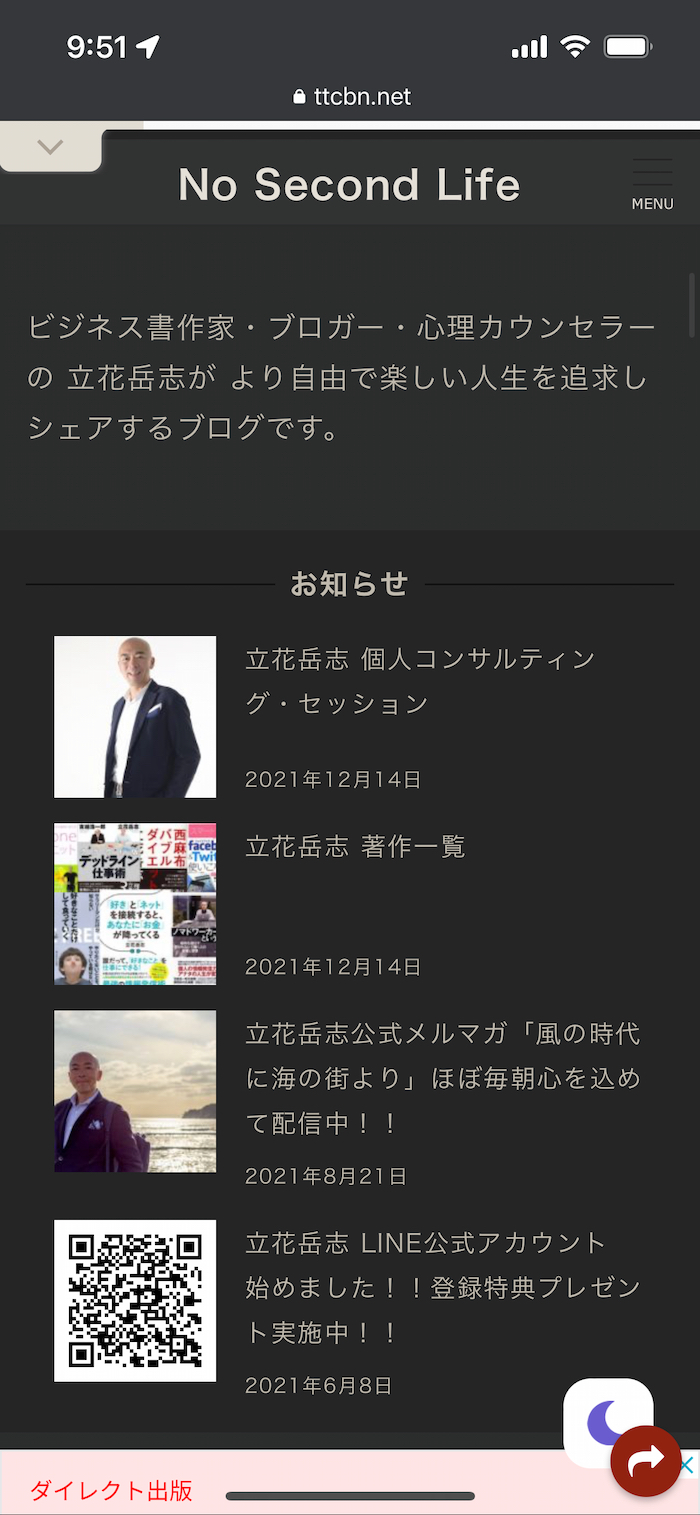The width and height of the screenshot is (700, 1515).
Task: Tap the portrait thumbnail for consulting session
Action: click(135, 717)
